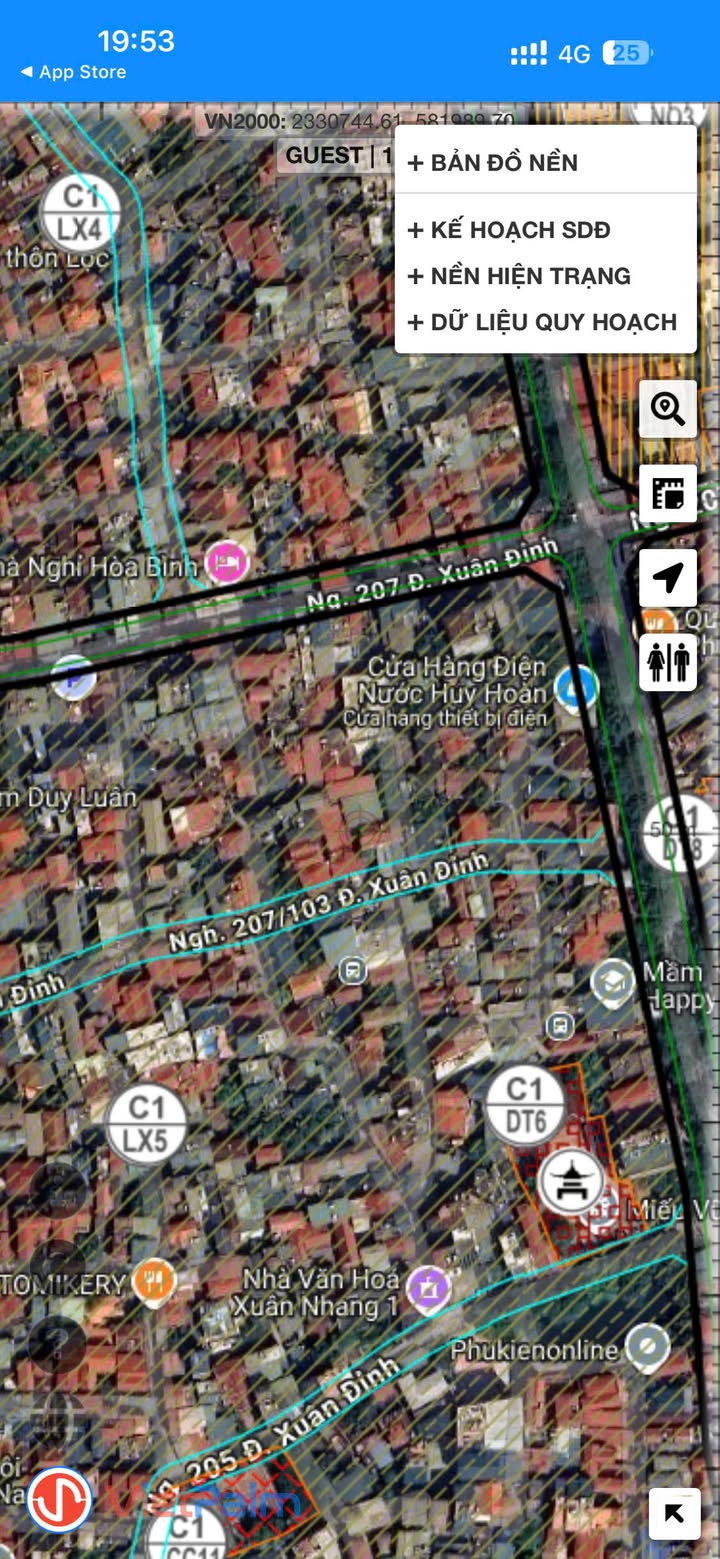Image resolution: width=720 pixels, height=1559 pixels.
Task: Tap the restroom button
Action: coord(668,662)
